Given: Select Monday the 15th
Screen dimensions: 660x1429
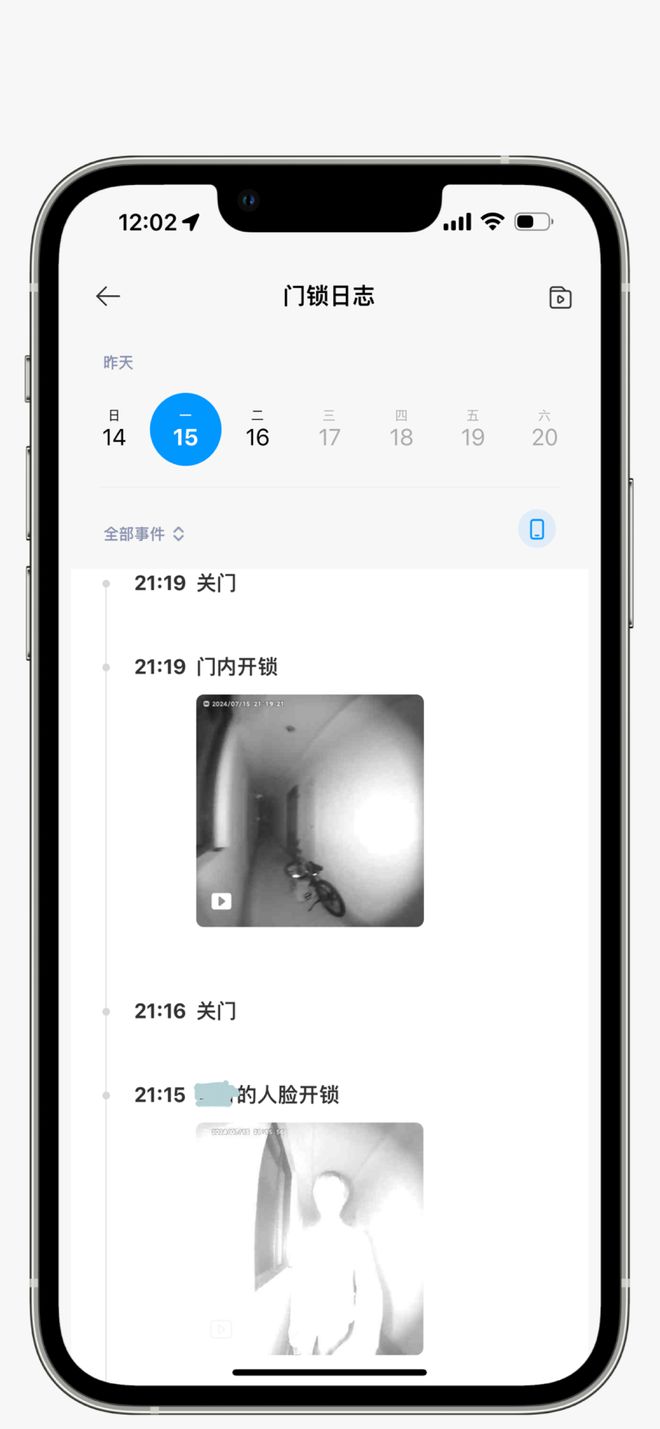Looking at the screenshot, I should pos(185,429).
